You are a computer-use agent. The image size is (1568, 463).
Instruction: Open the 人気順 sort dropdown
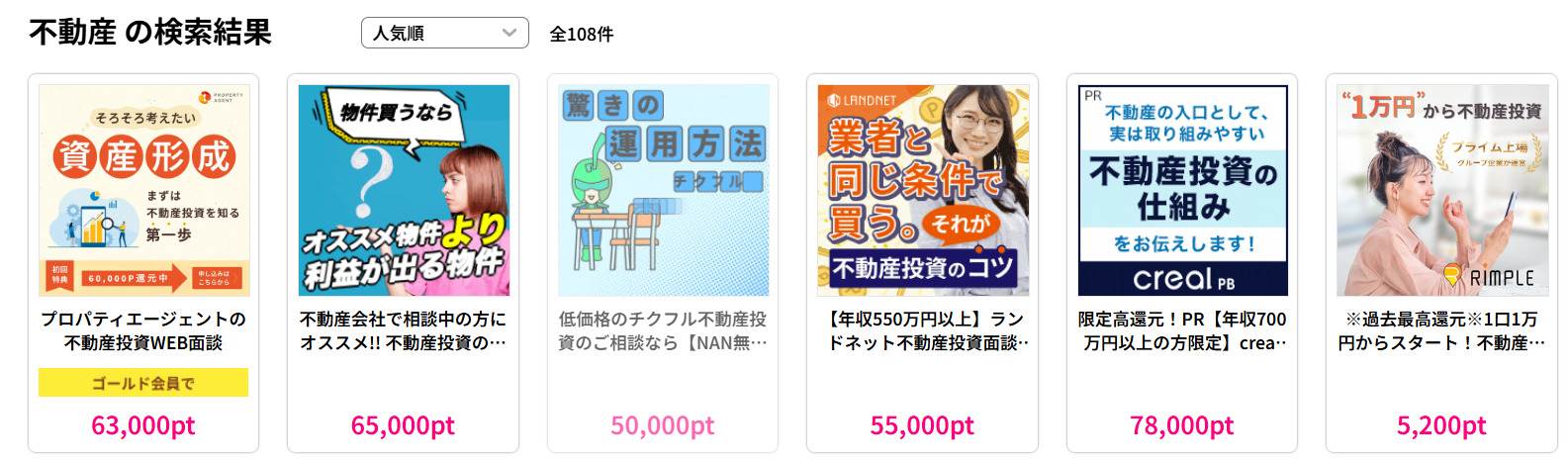pyautogui.click(x=444, y=33)
